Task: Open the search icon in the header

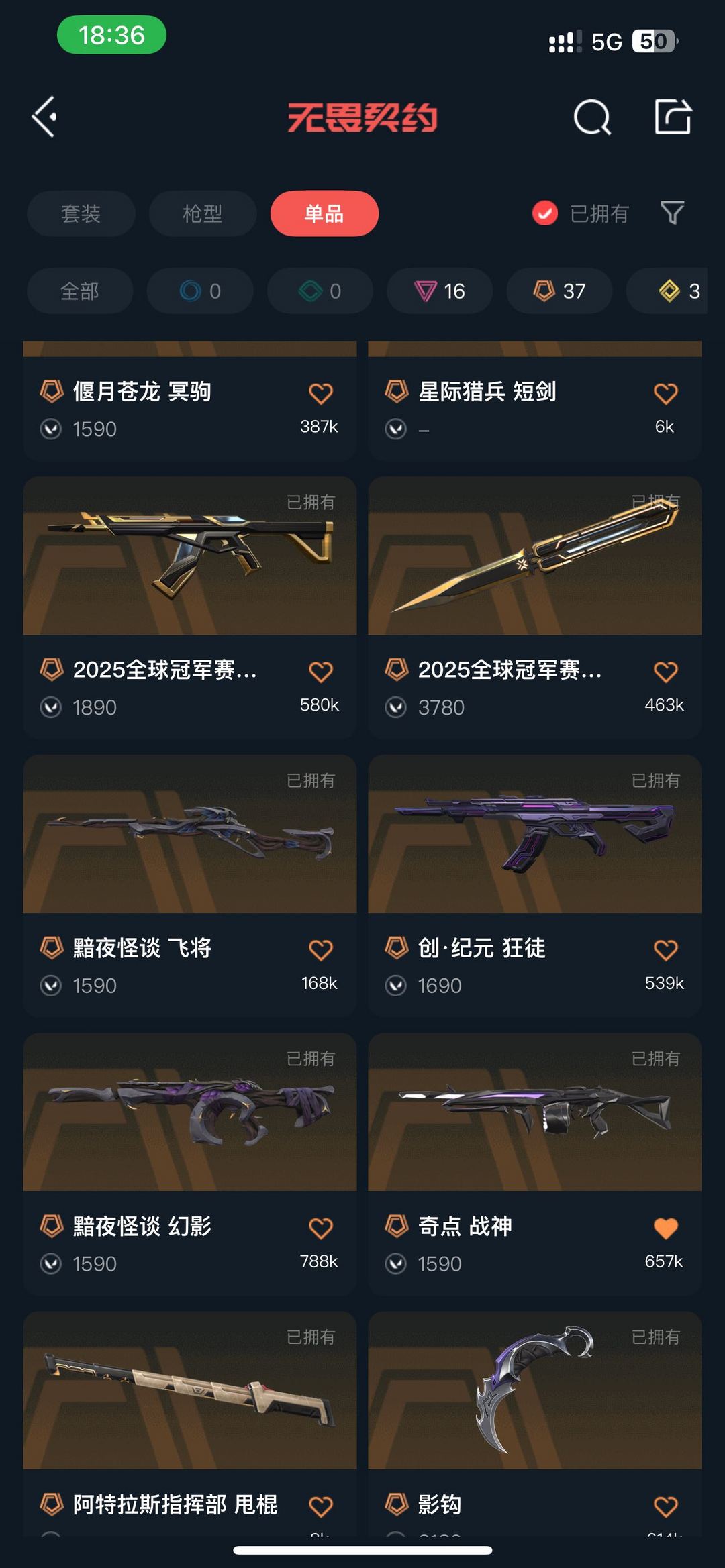Action: (x=592, y=117)
